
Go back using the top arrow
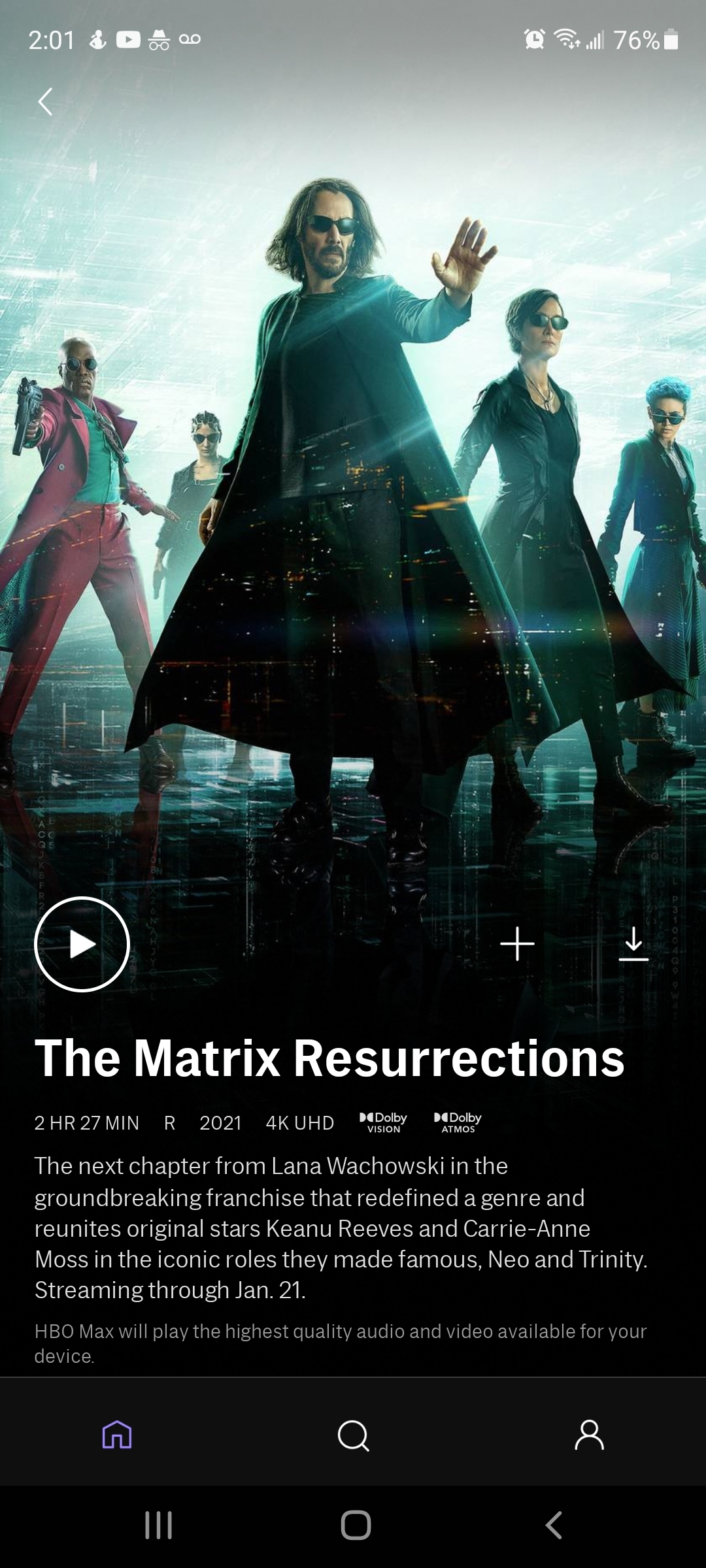point(45,102)
